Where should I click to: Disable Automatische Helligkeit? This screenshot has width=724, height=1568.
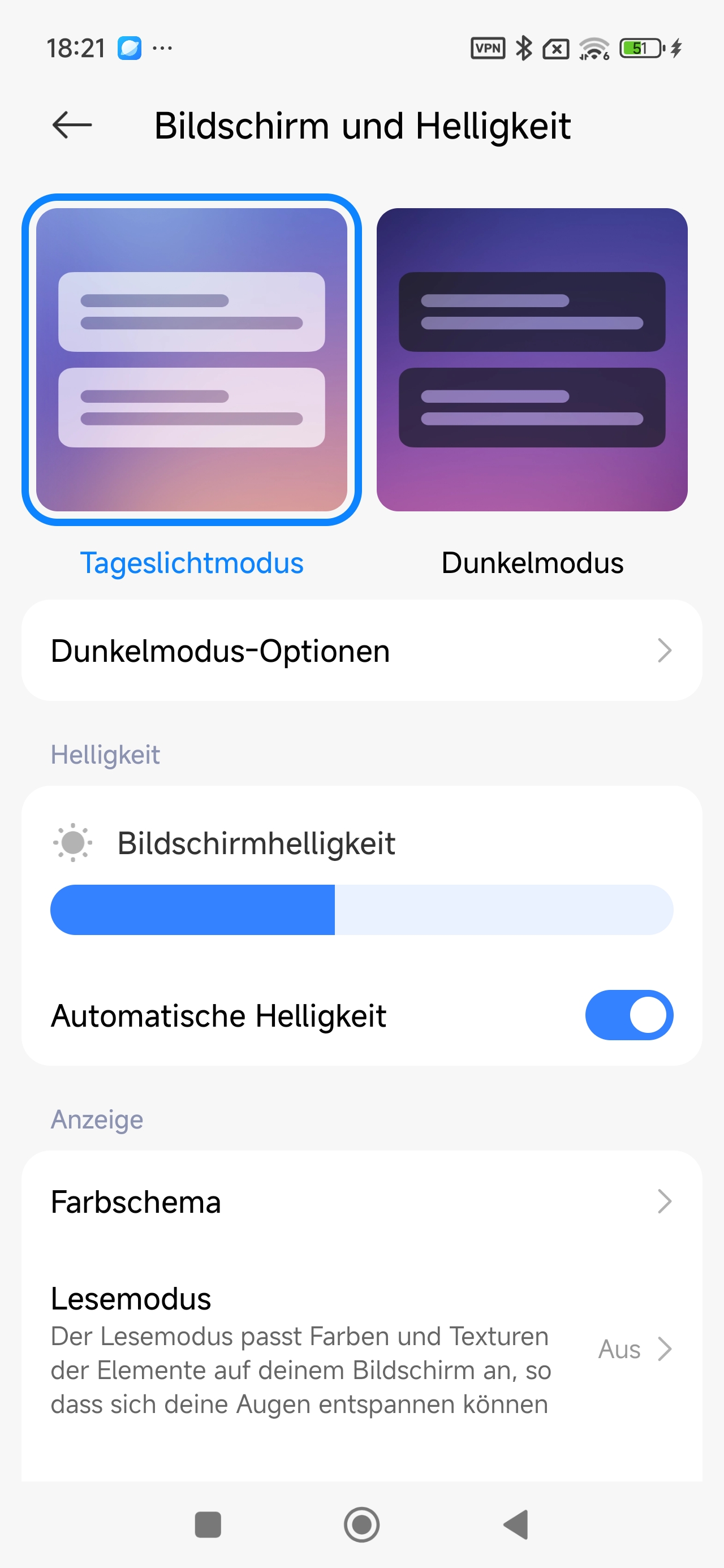(x=628, y=1015)
